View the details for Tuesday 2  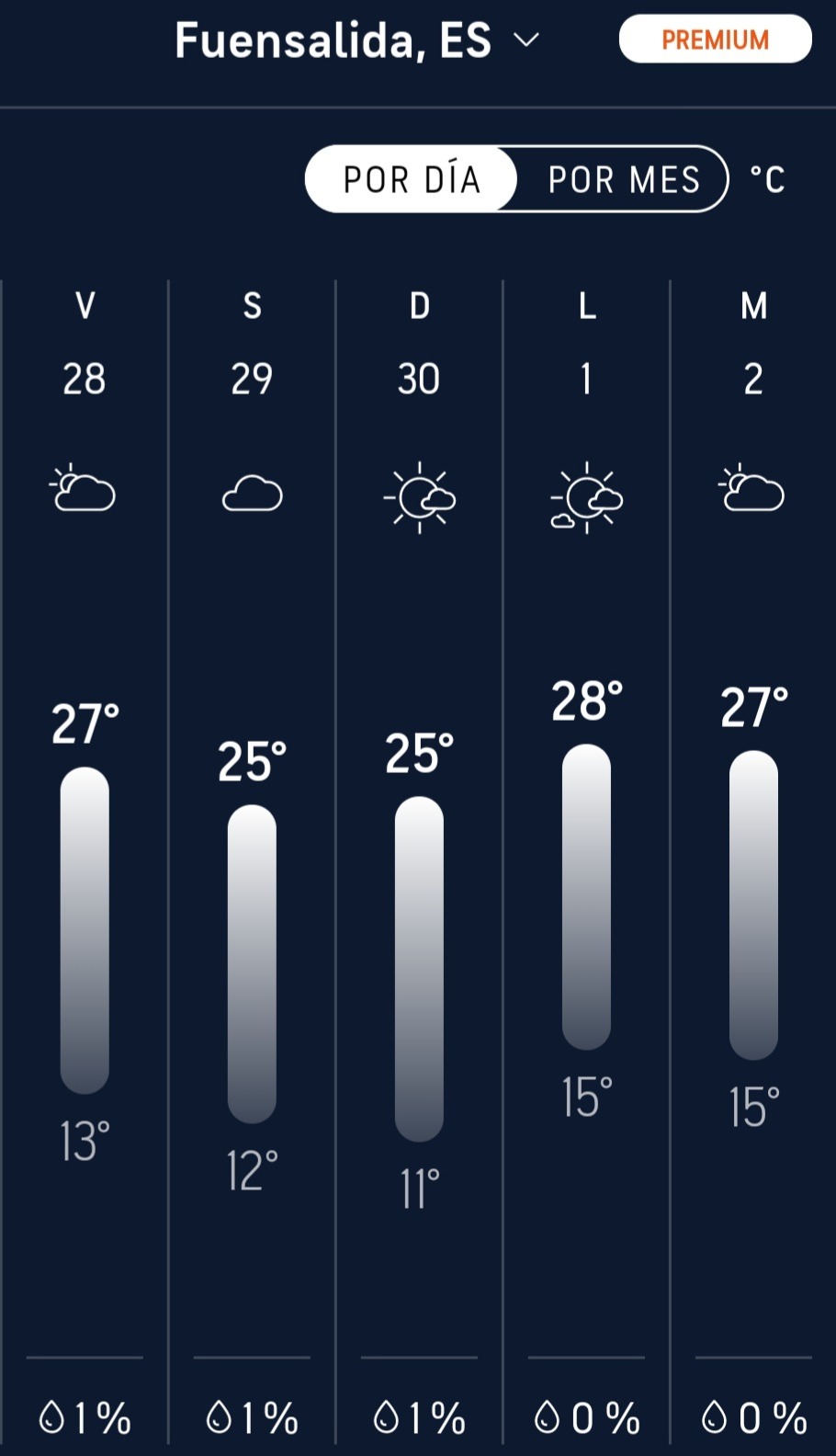point(753,861)
